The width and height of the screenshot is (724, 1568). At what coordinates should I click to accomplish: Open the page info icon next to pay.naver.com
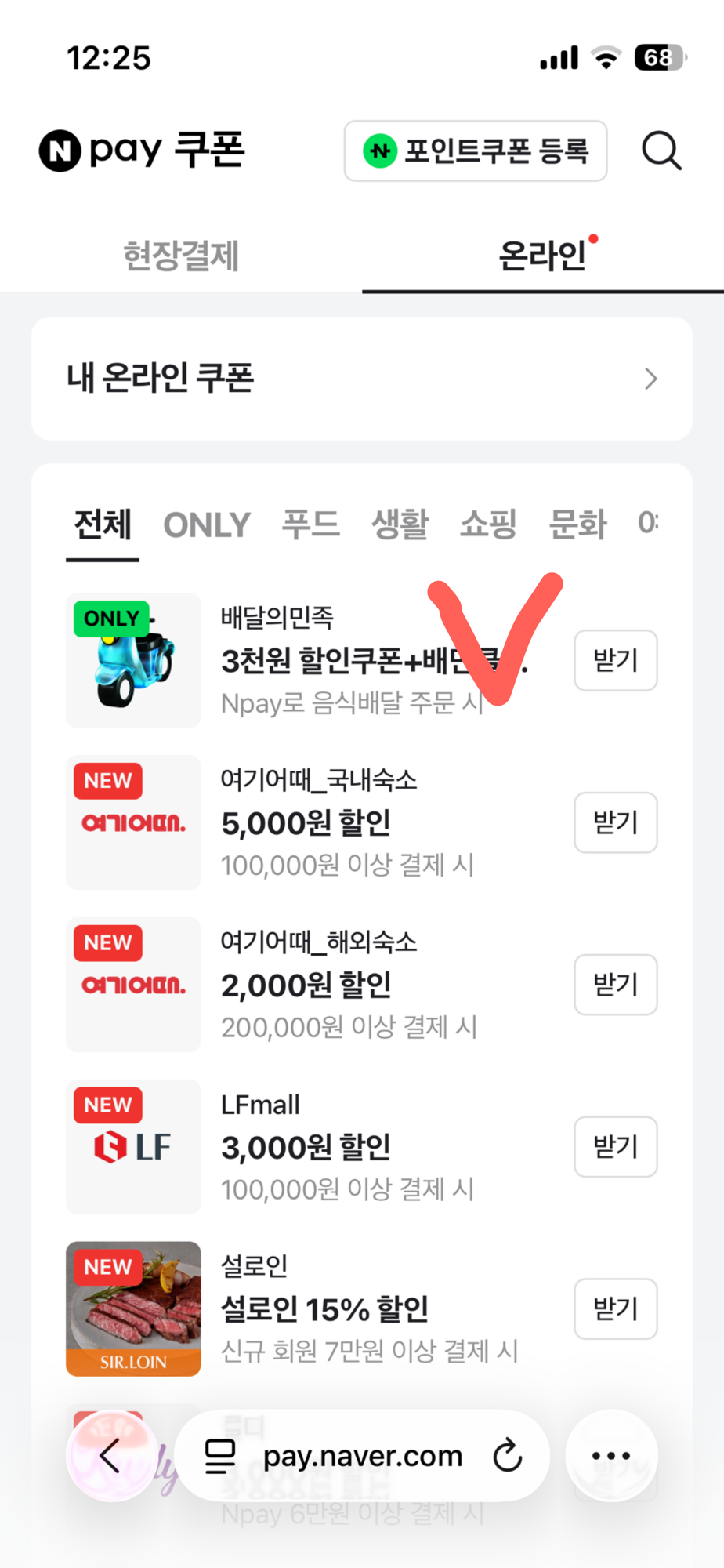tap(220, 1455)
